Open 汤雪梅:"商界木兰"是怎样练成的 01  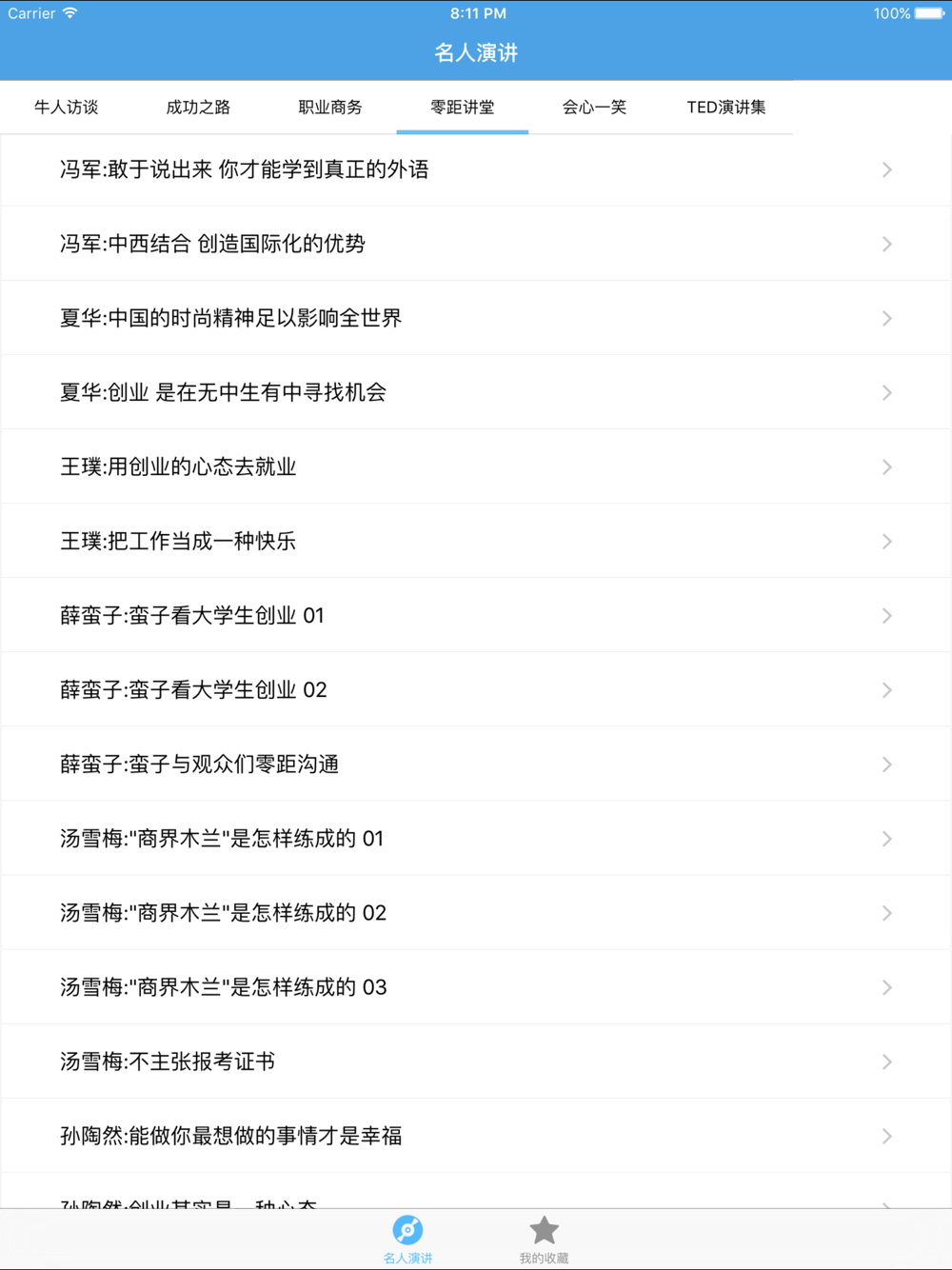tap(476, 838)
